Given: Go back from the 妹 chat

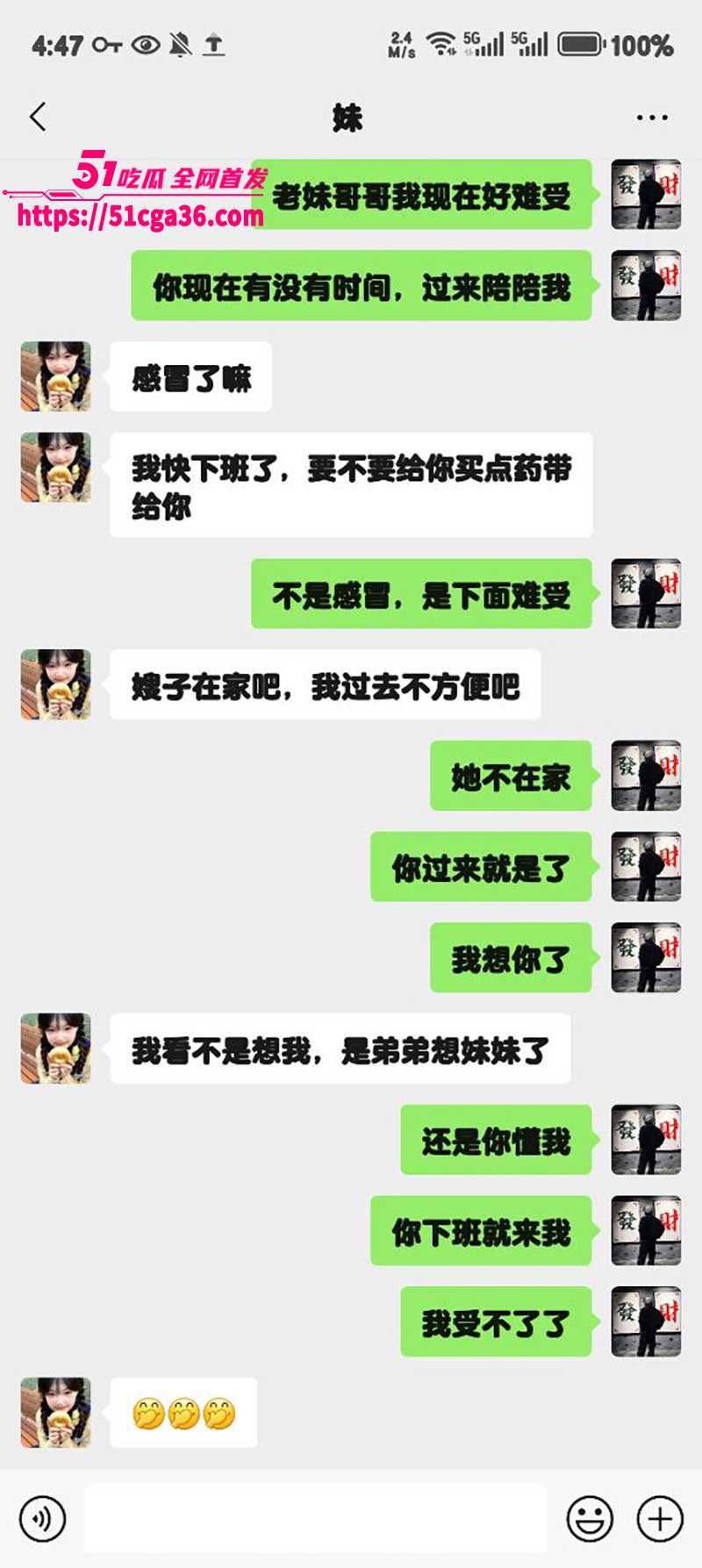Looking at the screenshot, I should (x=38, y=117).
